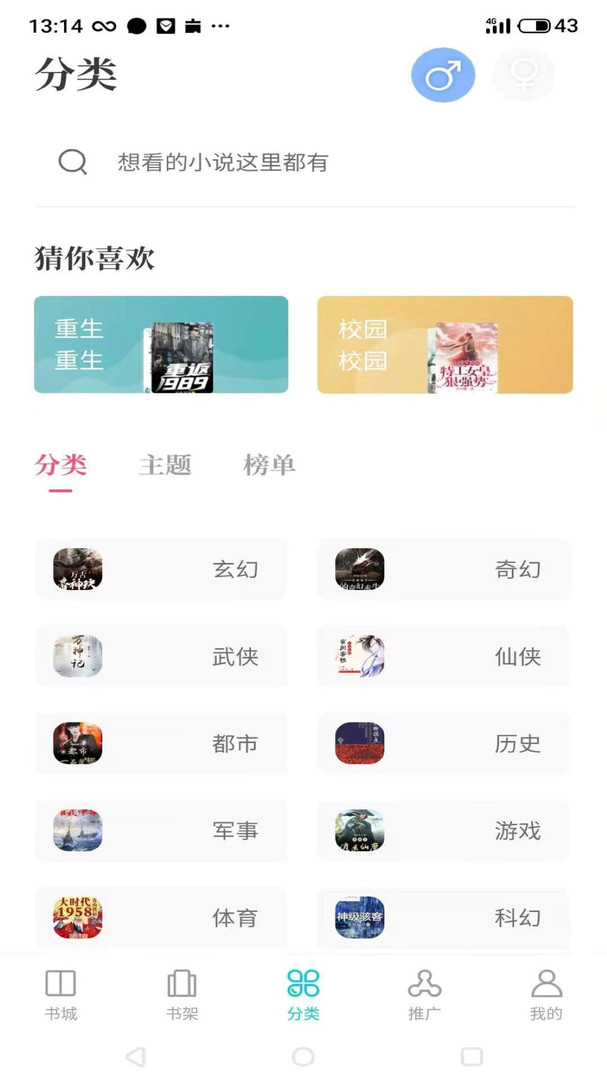Open the 奇幻 category
Viewport: 607px width, 1080px height.
(444, 569)
